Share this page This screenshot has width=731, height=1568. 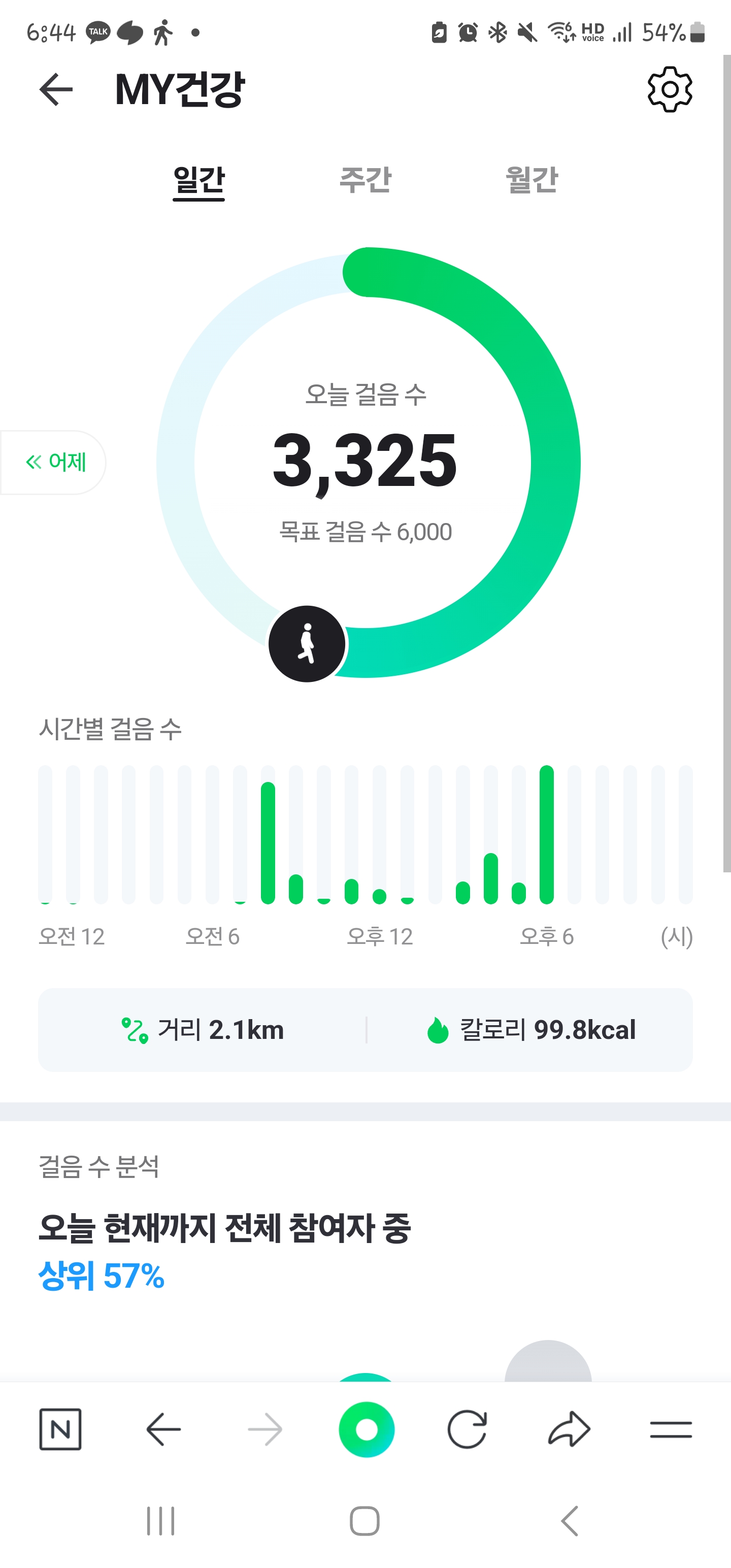coord(569,1429)
